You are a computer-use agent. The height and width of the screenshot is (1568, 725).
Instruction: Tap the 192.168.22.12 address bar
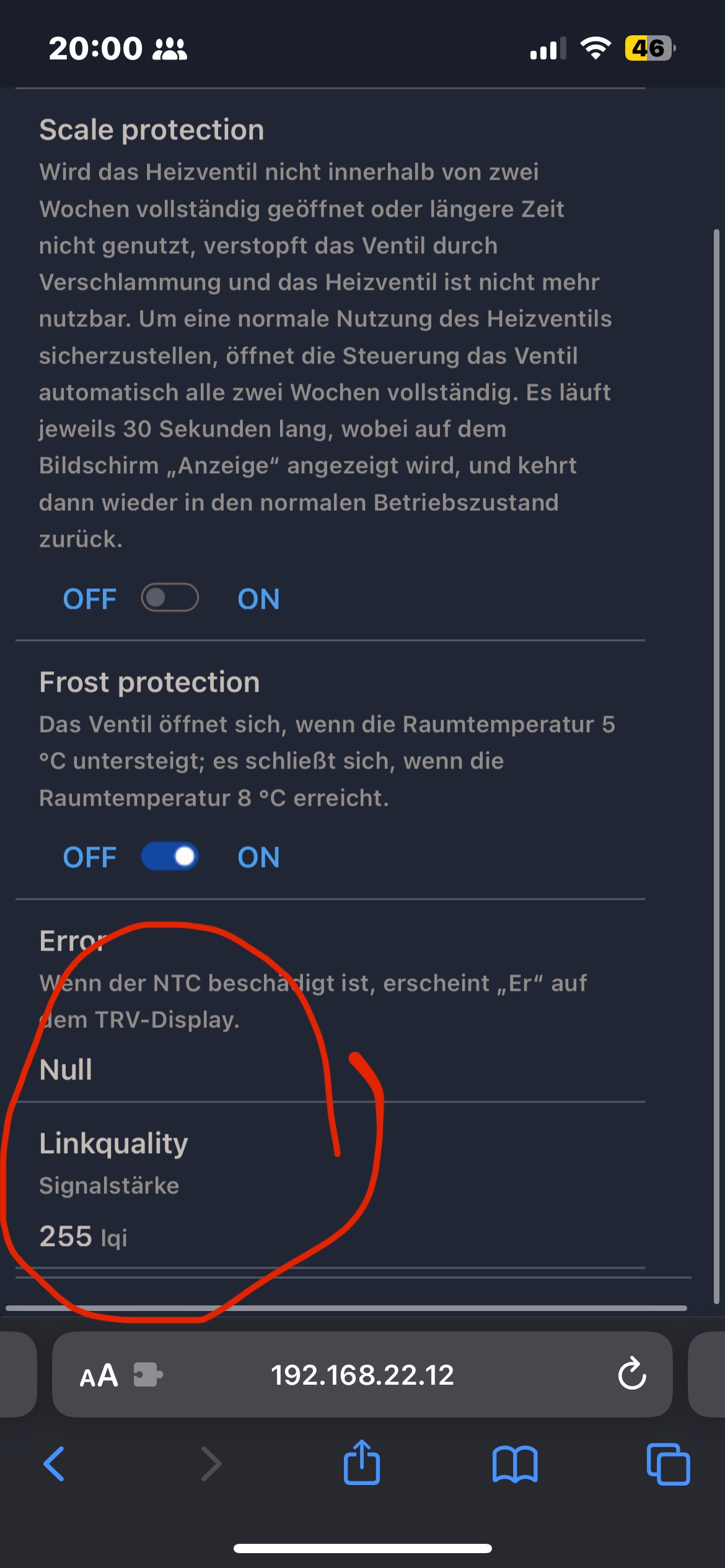click(x=362, y=1375)
